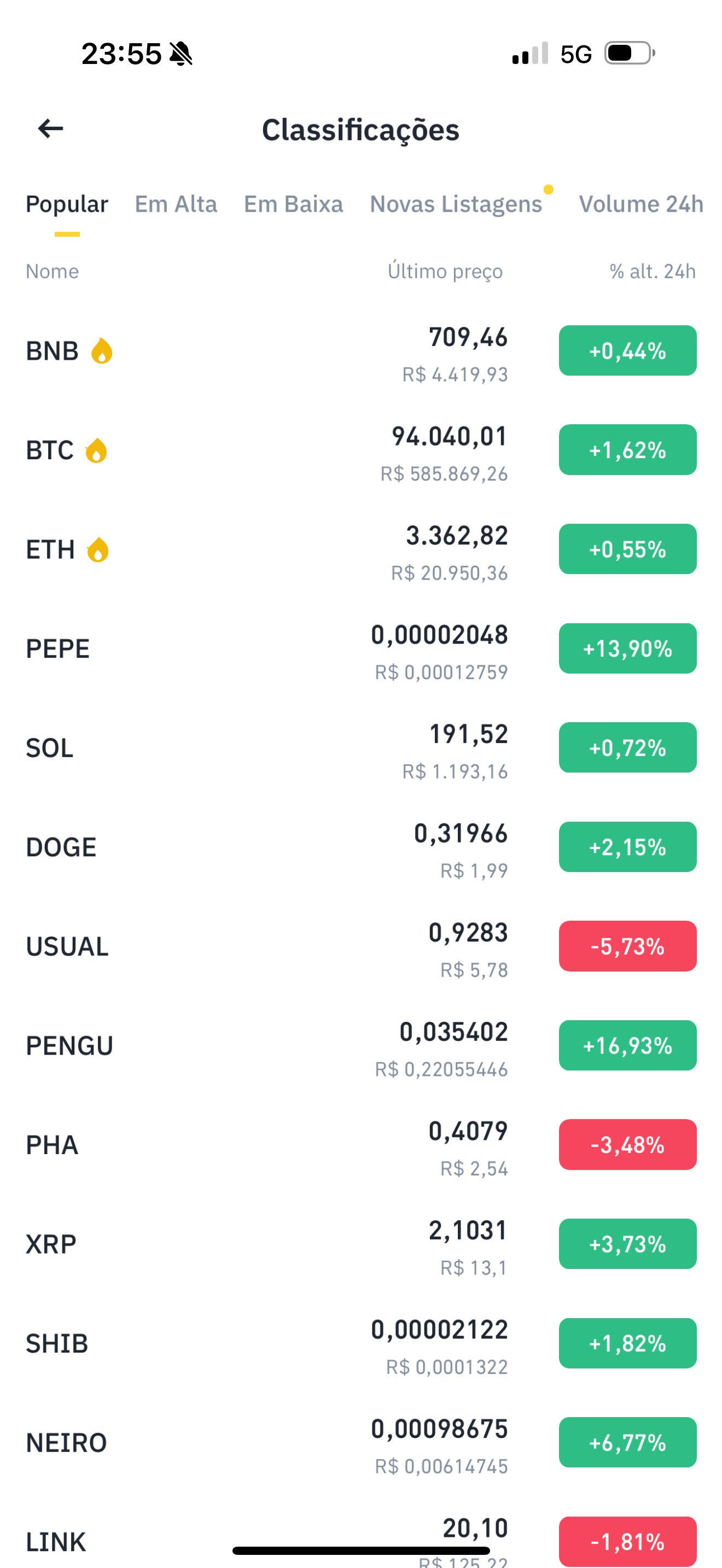
Task: Open the NEIRO row
Action: 361,1443
